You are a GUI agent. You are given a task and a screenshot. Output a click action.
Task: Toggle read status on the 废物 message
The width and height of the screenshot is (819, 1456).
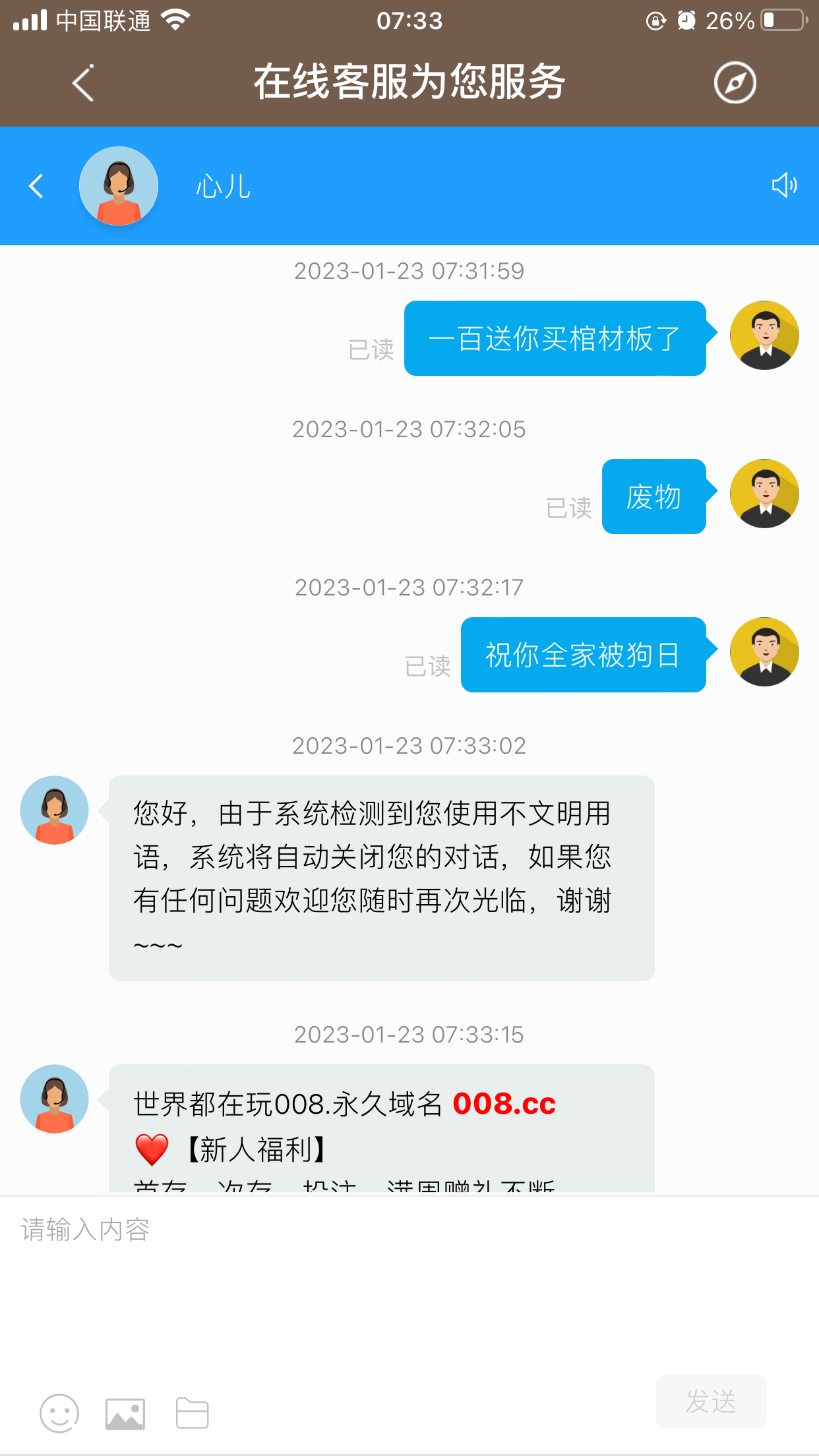(570, 508)
